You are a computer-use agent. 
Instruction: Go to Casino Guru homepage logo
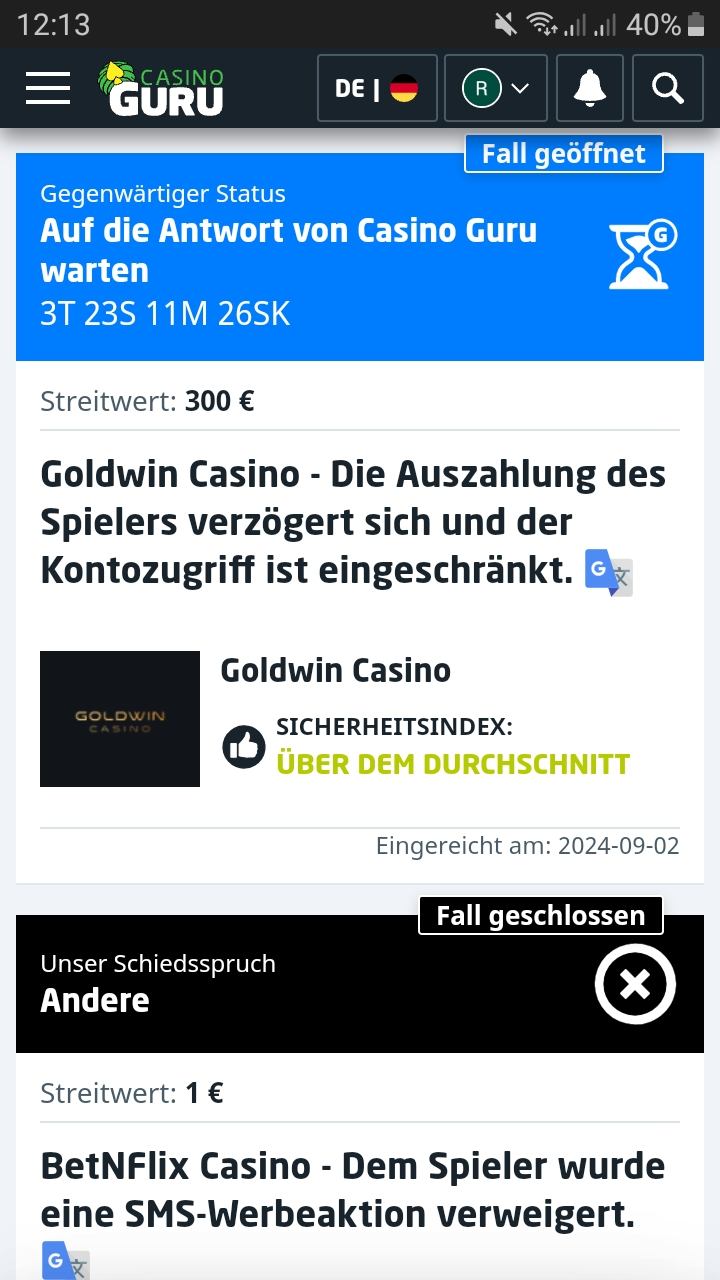coord(161,88)
